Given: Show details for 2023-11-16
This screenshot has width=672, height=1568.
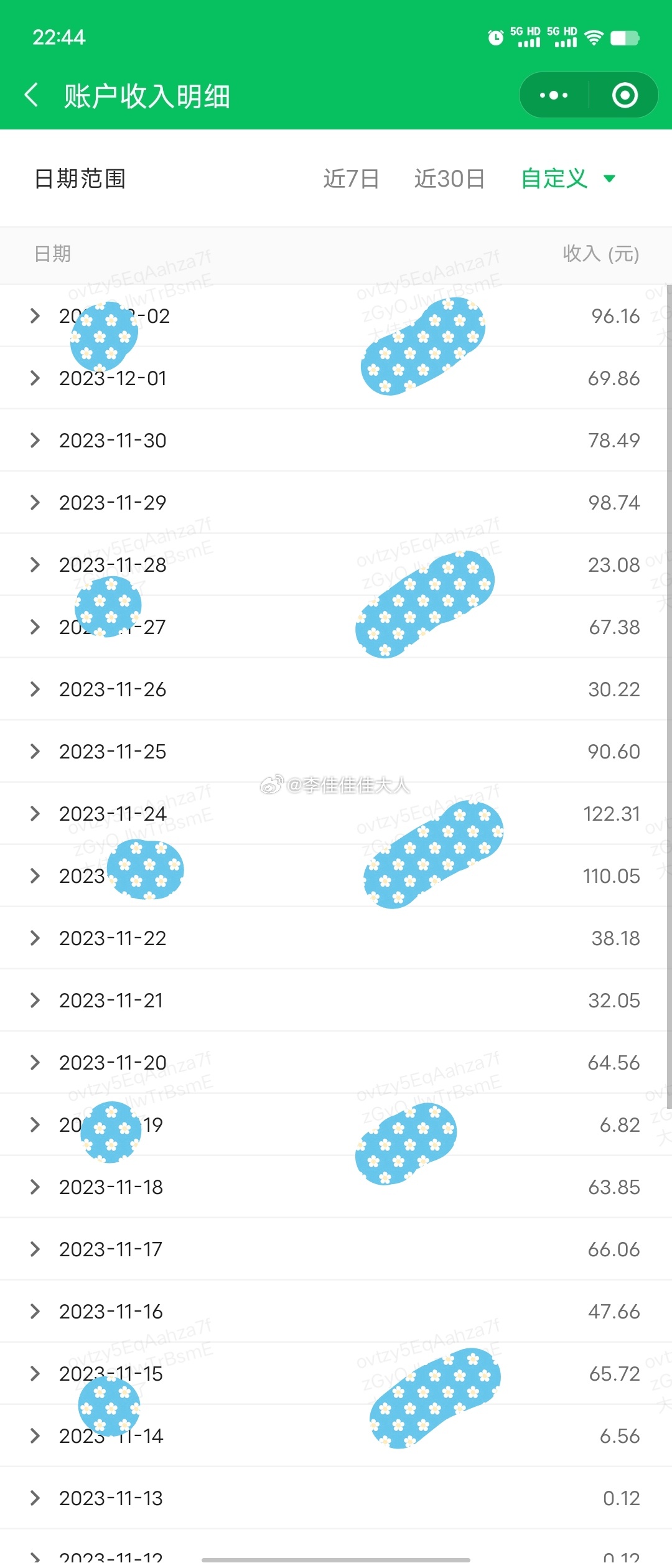Looking at the screenshot, I should tap(35, 1312).
